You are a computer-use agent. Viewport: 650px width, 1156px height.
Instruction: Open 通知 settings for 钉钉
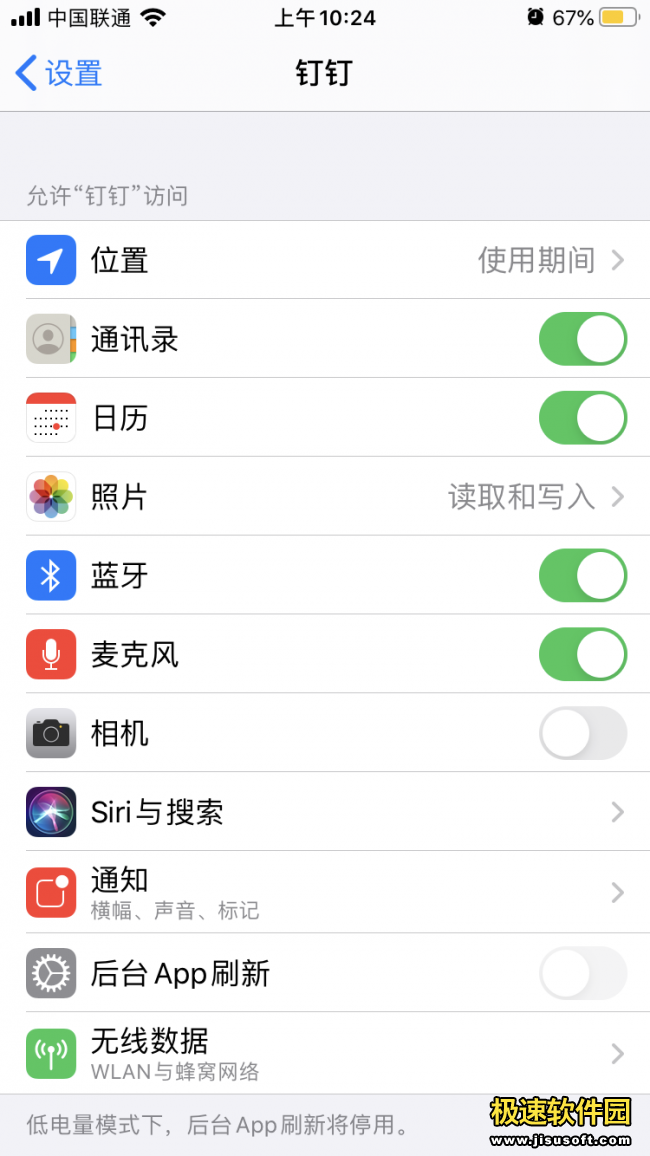pyautogui.click(x=325, y=892)
